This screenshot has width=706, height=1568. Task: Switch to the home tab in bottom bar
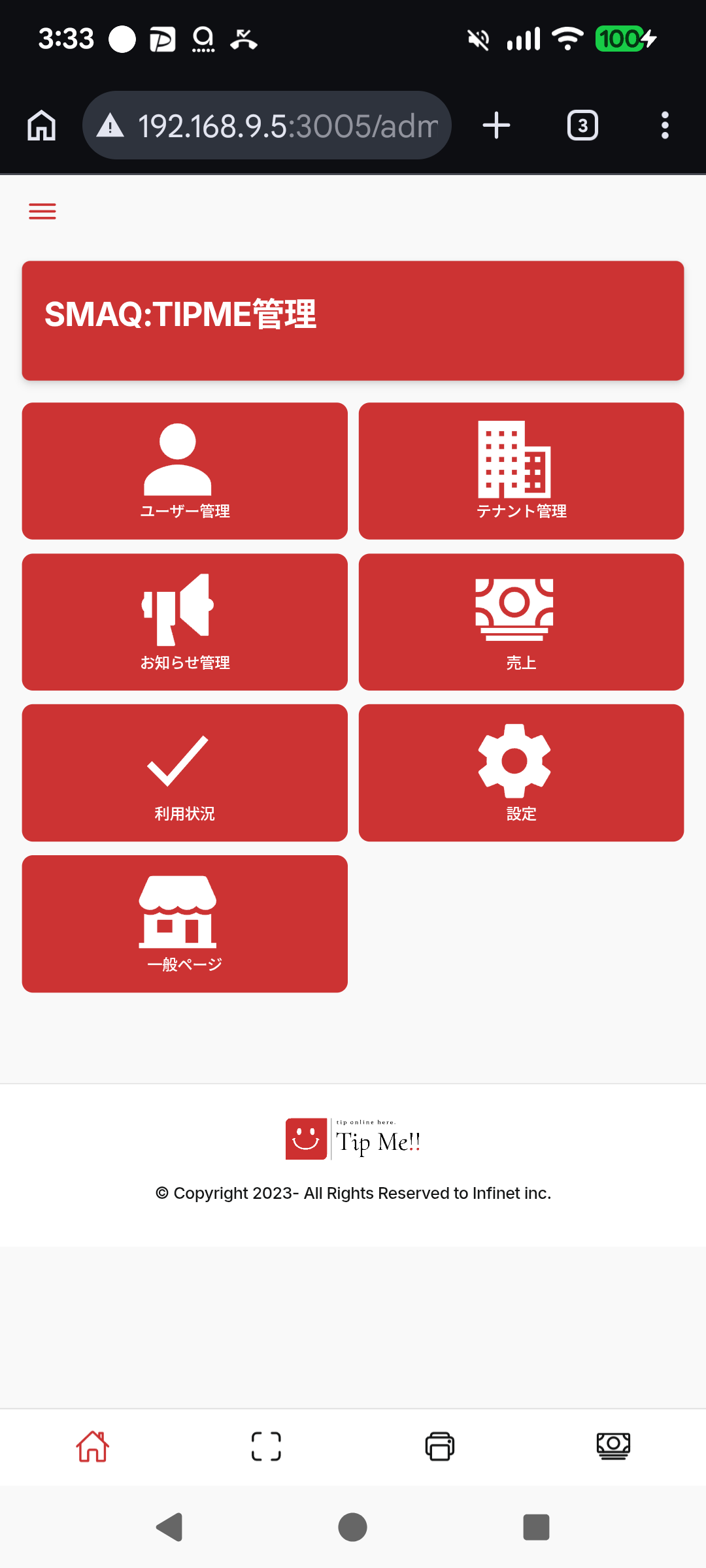pos(92,1446)
